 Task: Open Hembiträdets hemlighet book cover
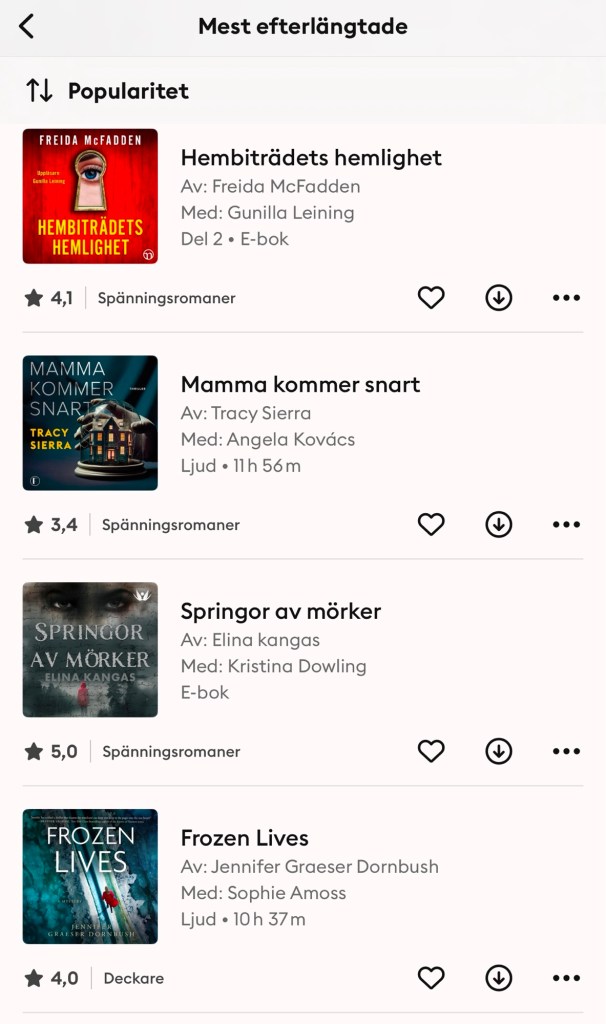[x=90, y=196]
